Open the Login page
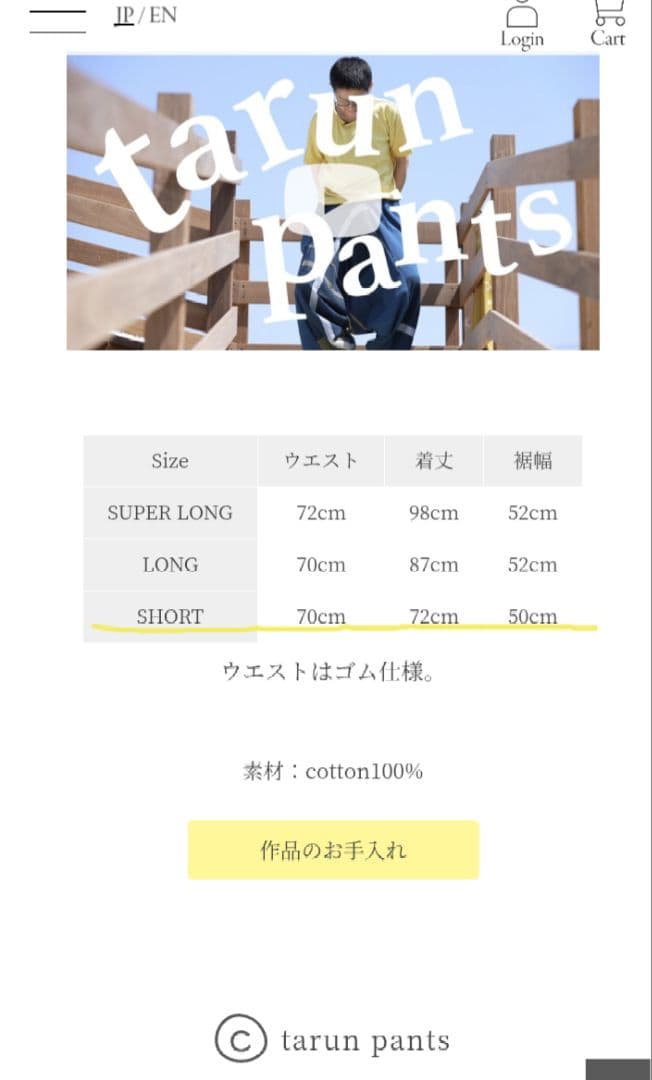 522,26
